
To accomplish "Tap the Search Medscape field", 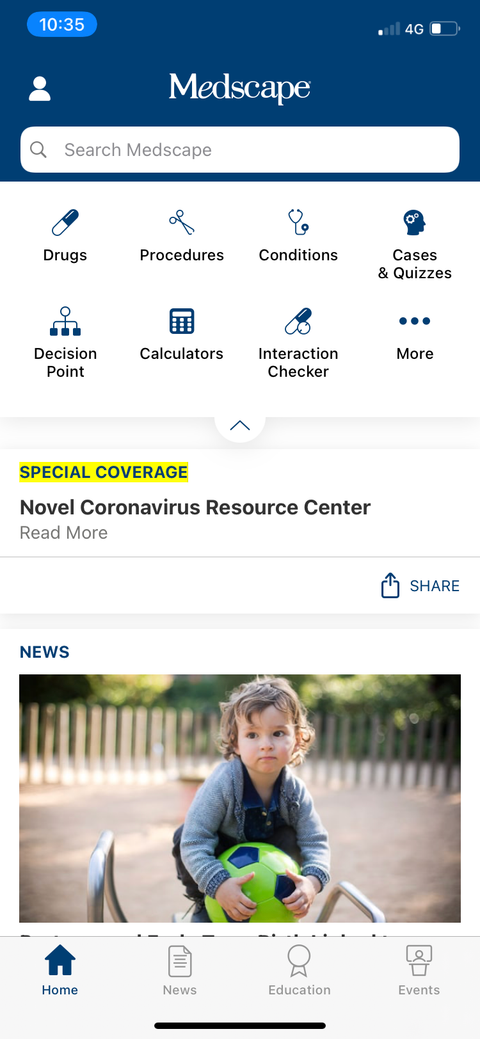I will click(240, 150).
